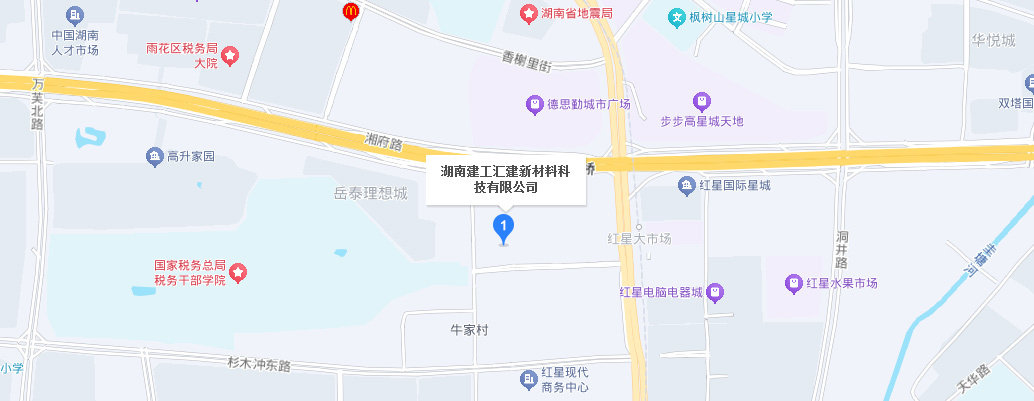Tap the blue marker numbered 1
The width and height of the screenshot is (1034, 401).
[x=505, y=227]
